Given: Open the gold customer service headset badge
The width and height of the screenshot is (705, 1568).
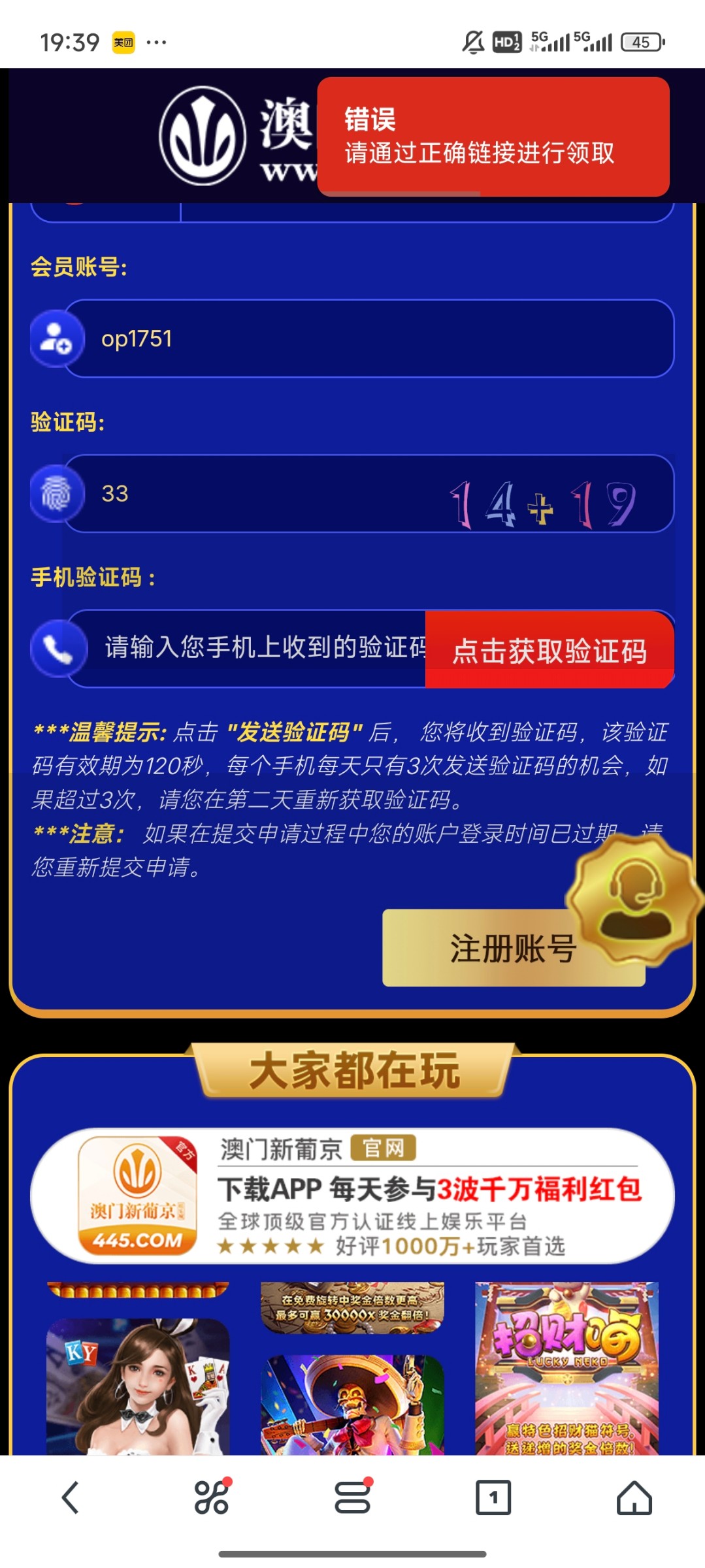Looking at the screenshot, I should (634, 898).
